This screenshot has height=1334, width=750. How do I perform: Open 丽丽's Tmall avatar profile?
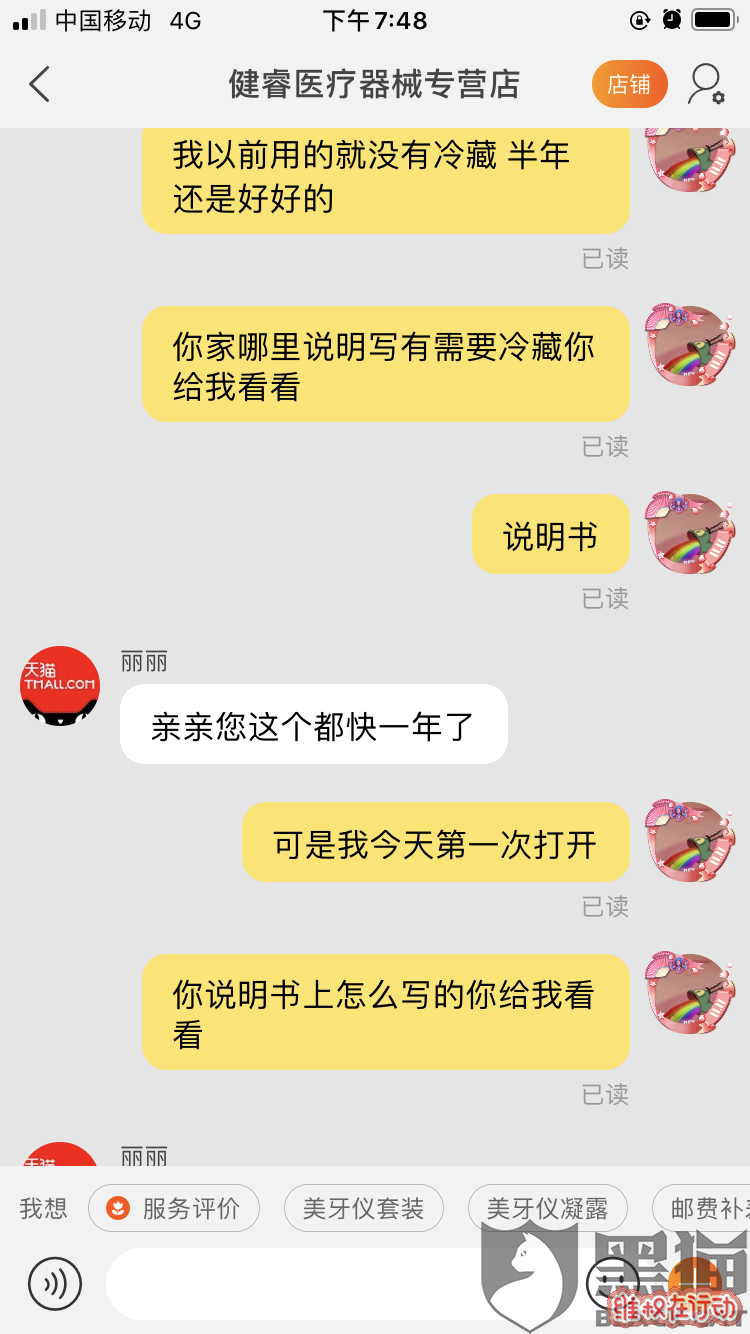point(60,686)
